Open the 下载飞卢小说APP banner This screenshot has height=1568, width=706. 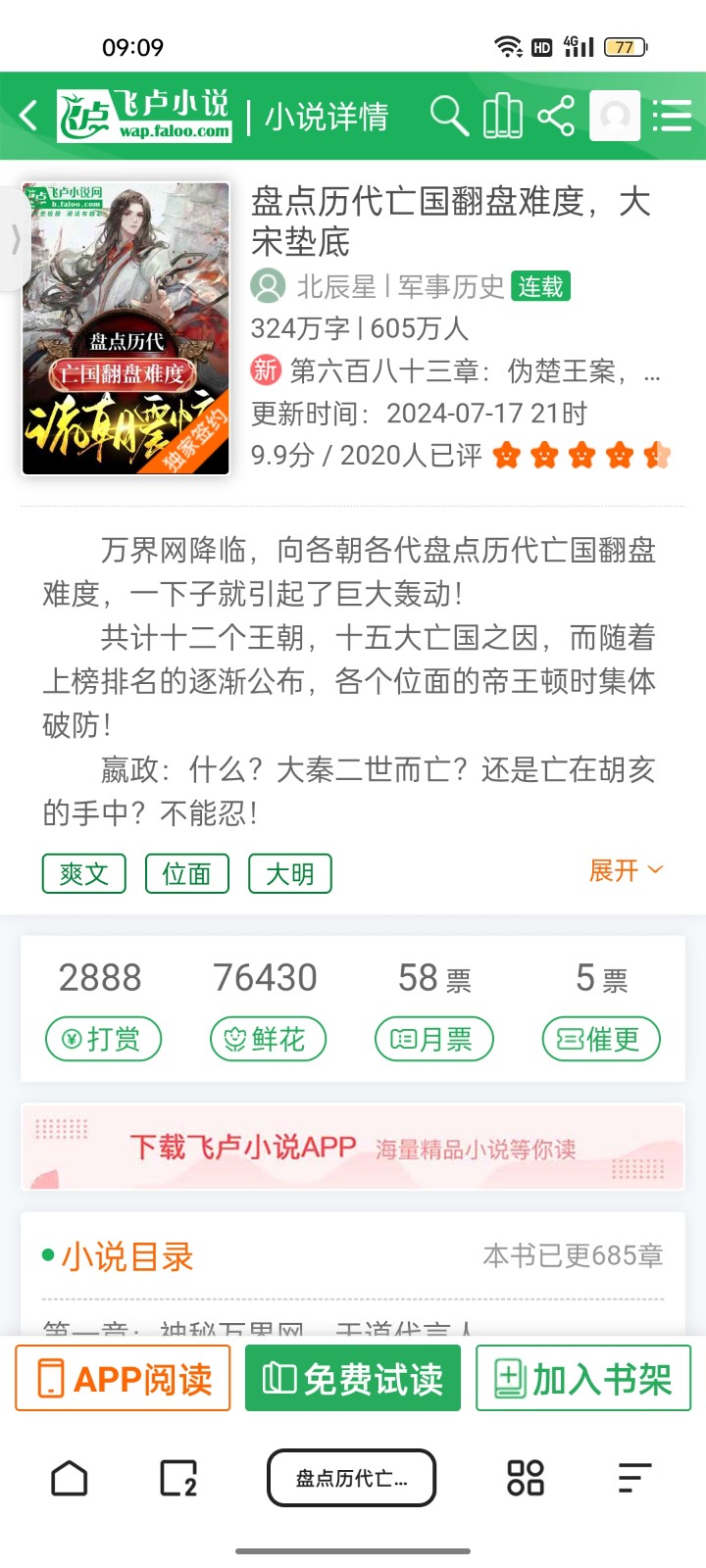(x=353, y=1147)
